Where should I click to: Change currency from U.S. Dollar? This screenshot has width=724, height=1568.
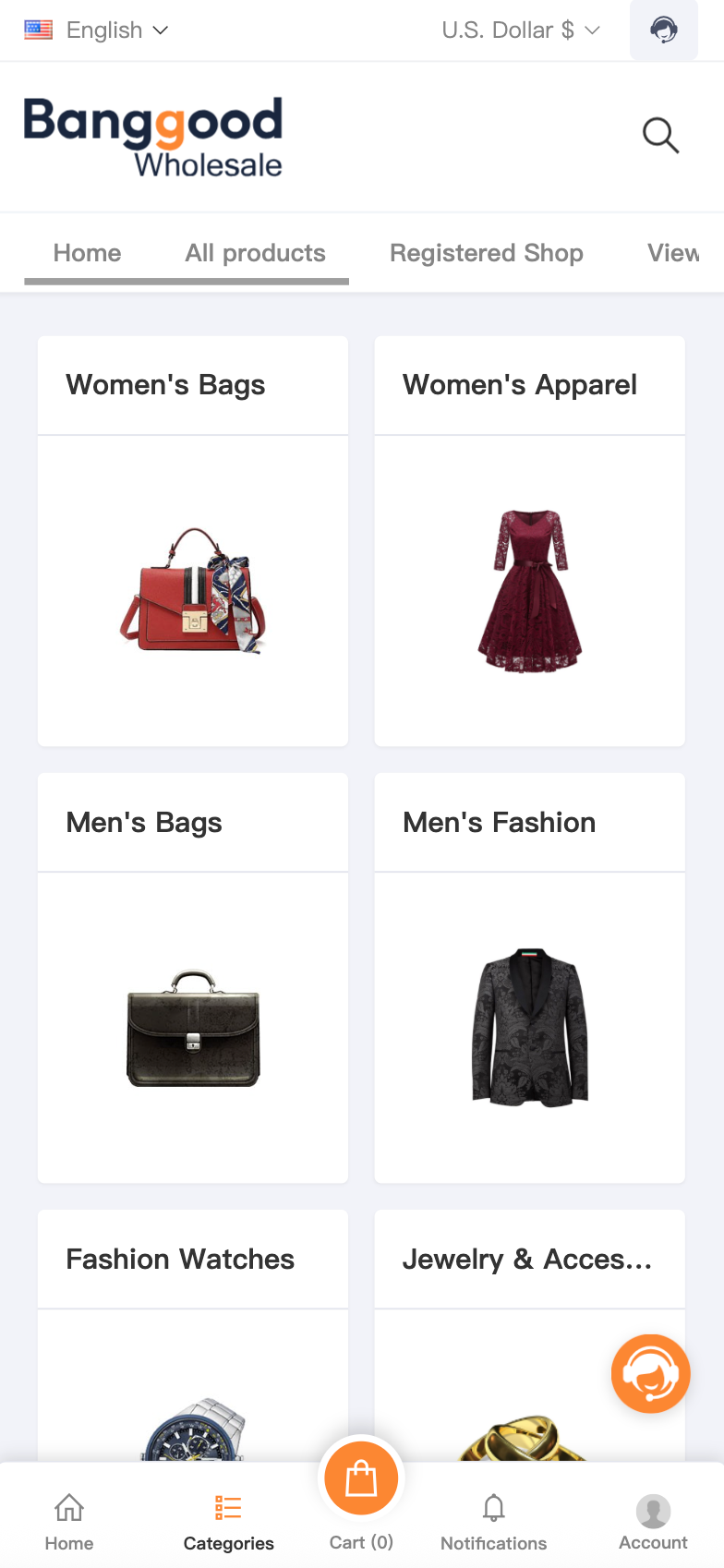point(521,30)
